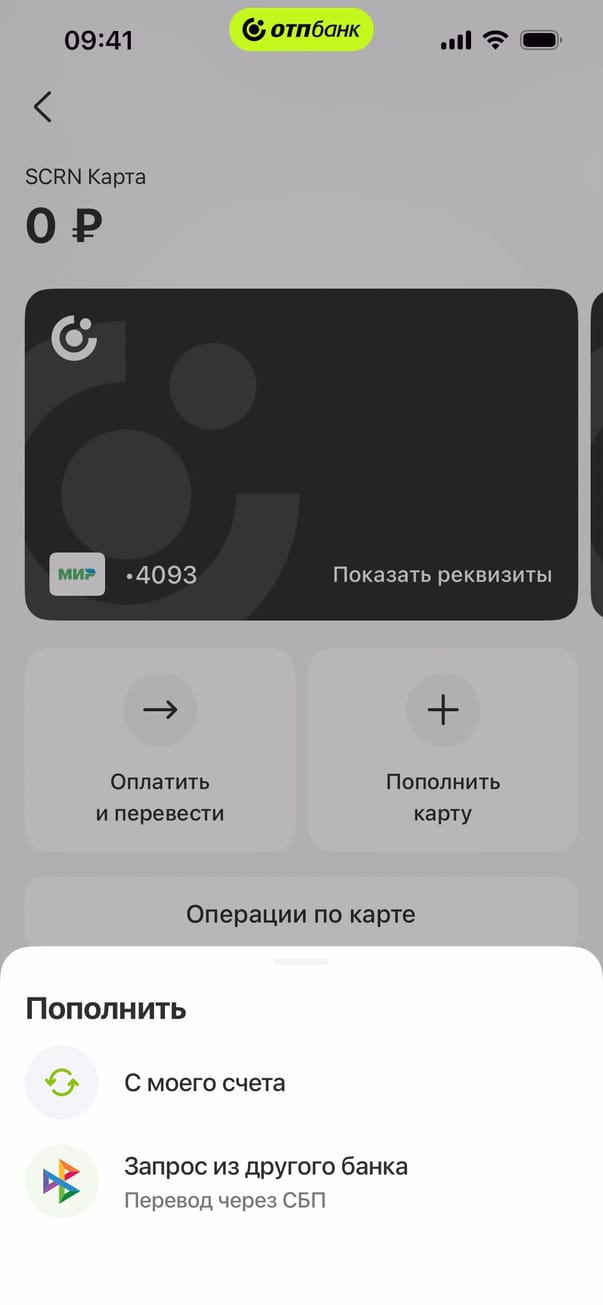The height and width of the screenshot is (1305, 603).
Task: Tap the bottom sheet drag handle
Action: point(301,961)
